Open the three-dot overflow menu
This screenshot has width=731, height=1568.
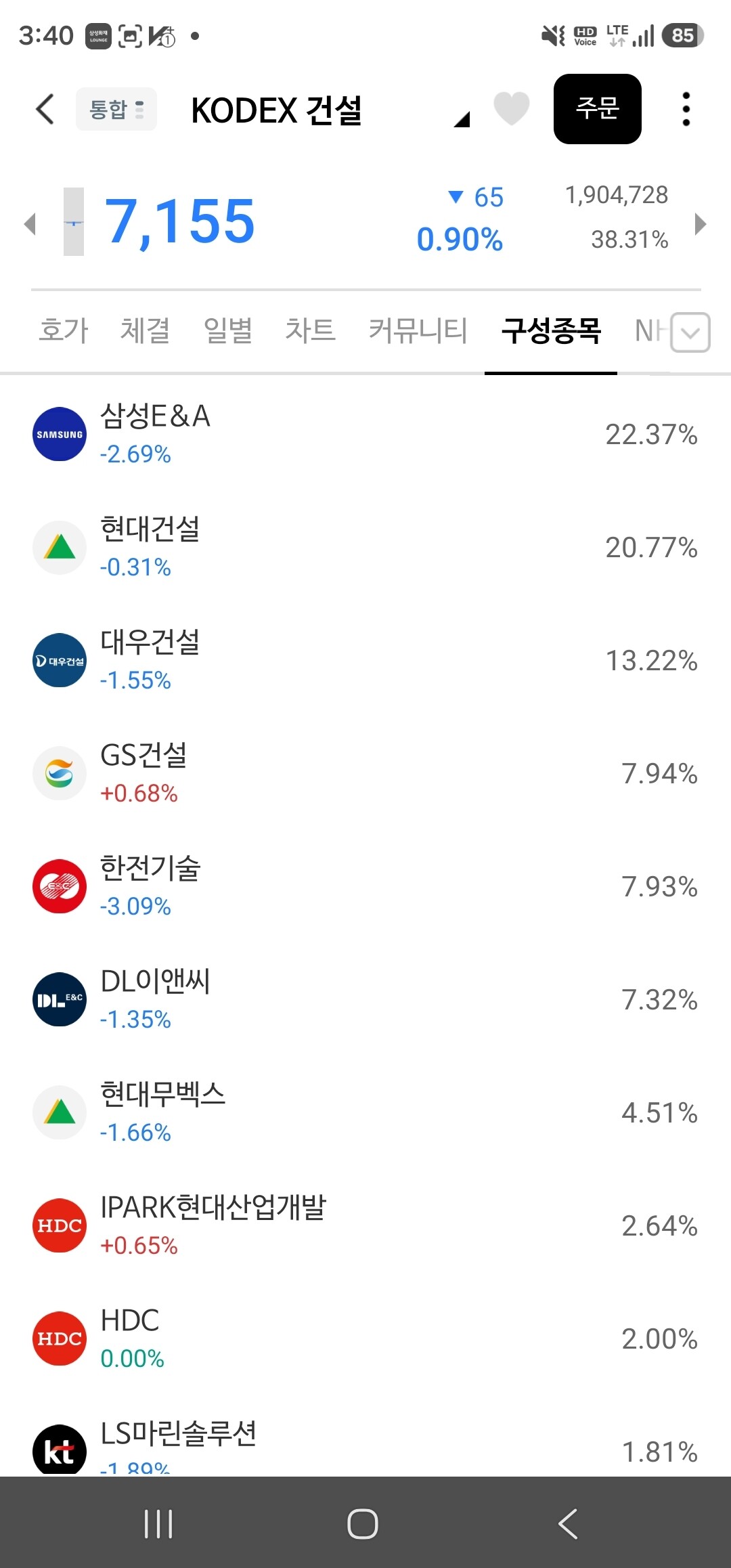pos(686,109)
